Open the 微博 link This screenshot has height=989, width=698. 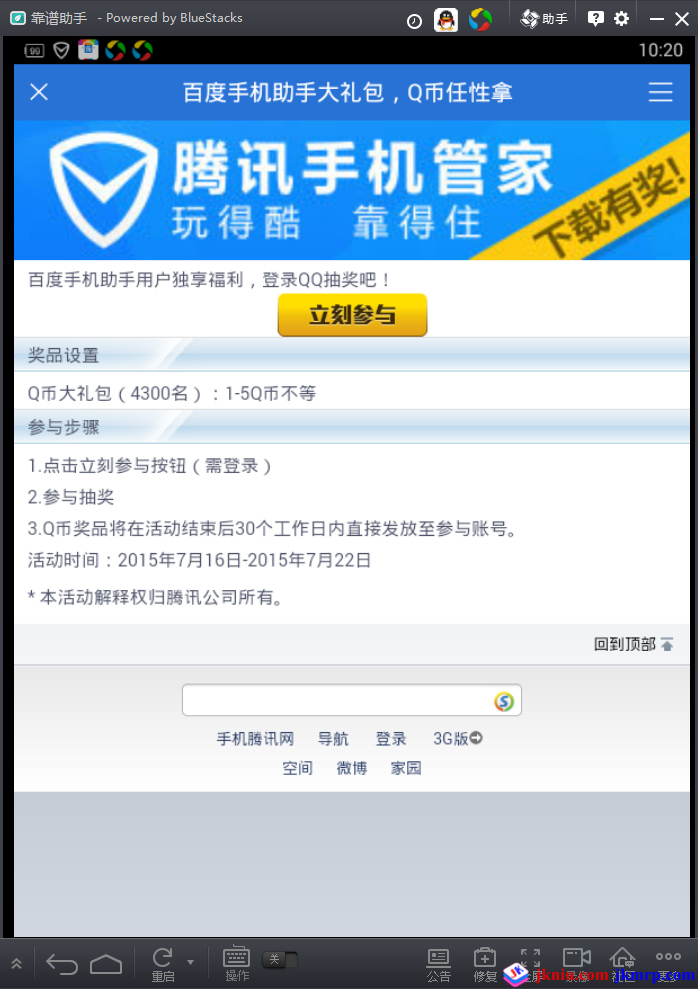[351, 768]
